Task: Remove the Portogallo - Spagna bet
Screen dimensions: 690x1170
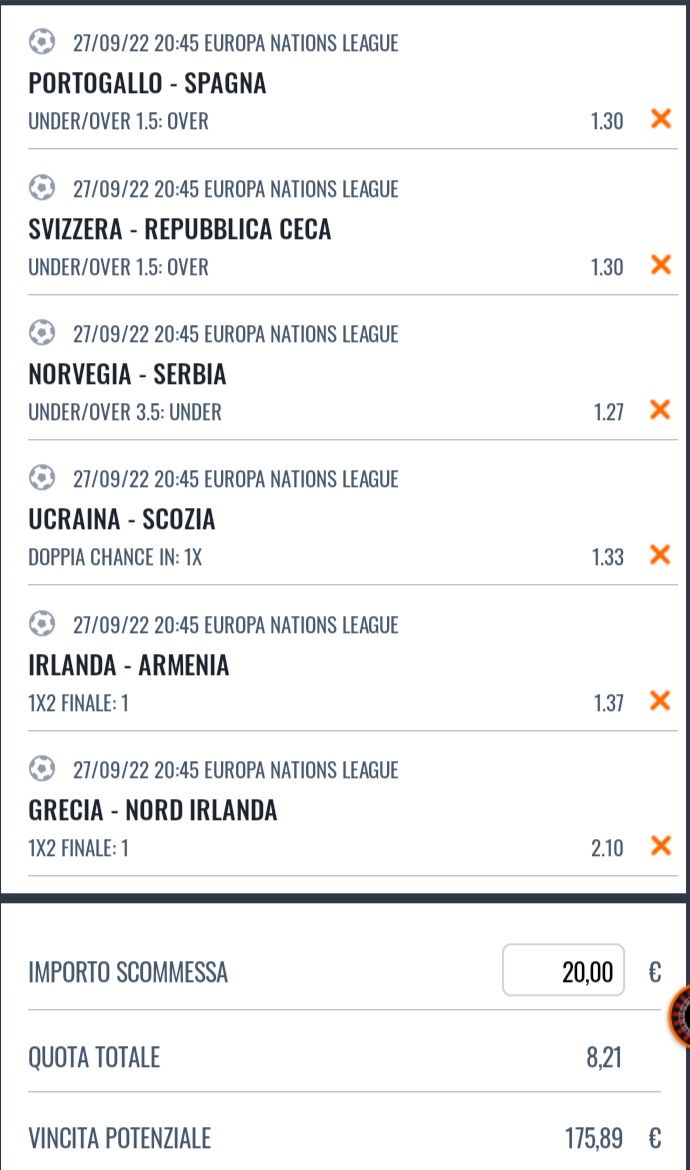Action: coord(661,119)
